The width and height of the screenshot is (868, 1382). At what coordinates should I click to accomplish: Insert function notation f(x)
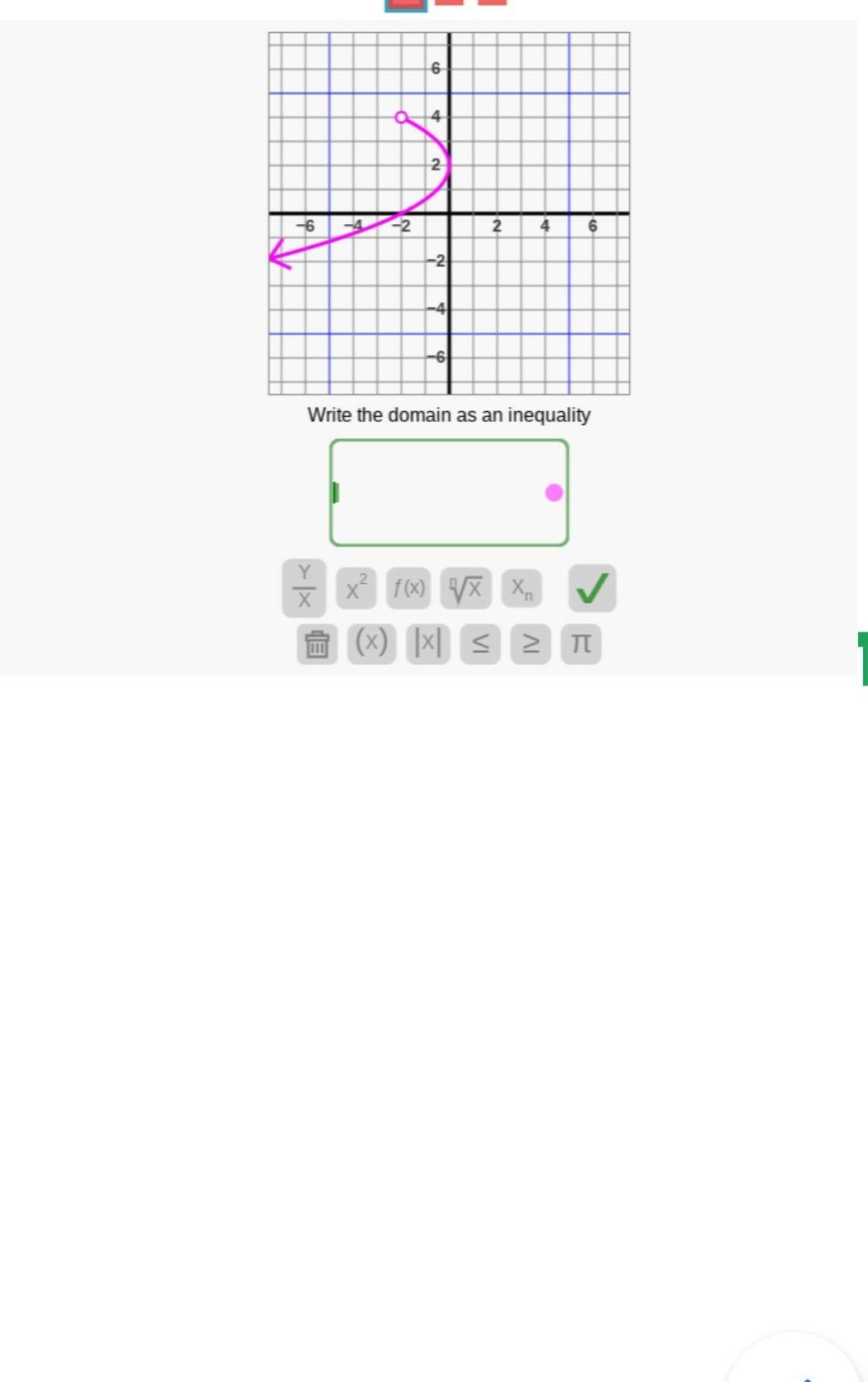point(408,589)
